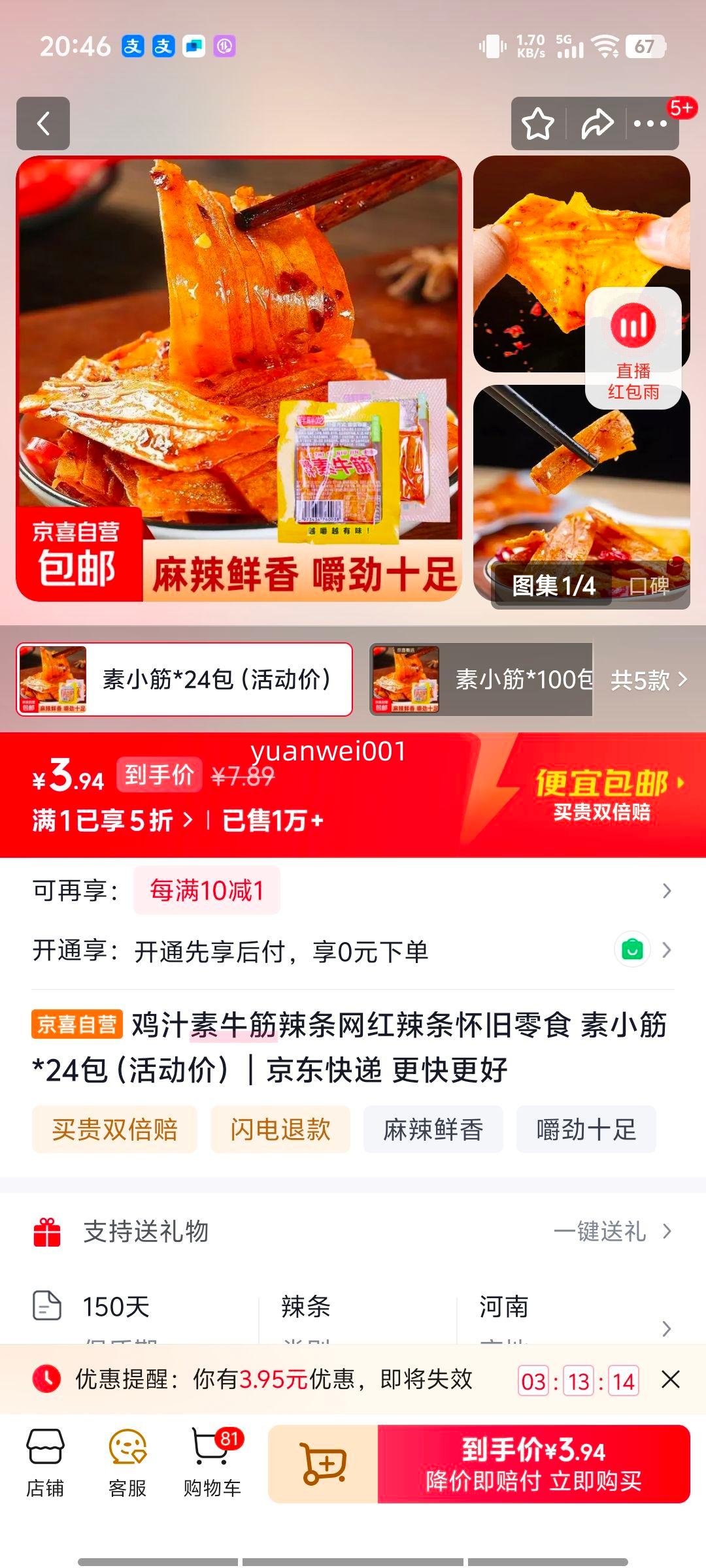Click the back arrow to leave product page
The image size is (706, 1568).
[x=43, y=124]
